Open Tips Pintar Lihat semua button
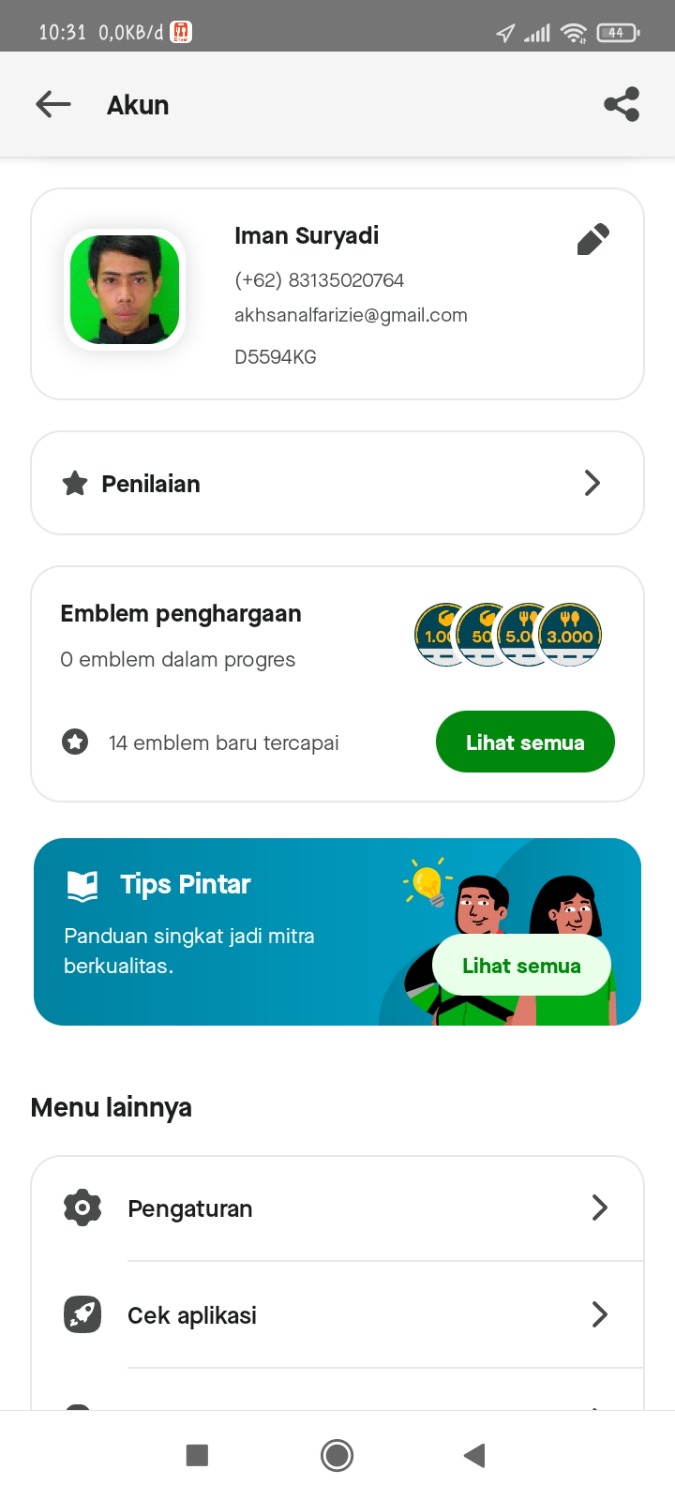This screenshot has width=675, height=1500. pyautogui.click(x=521, y=966)
